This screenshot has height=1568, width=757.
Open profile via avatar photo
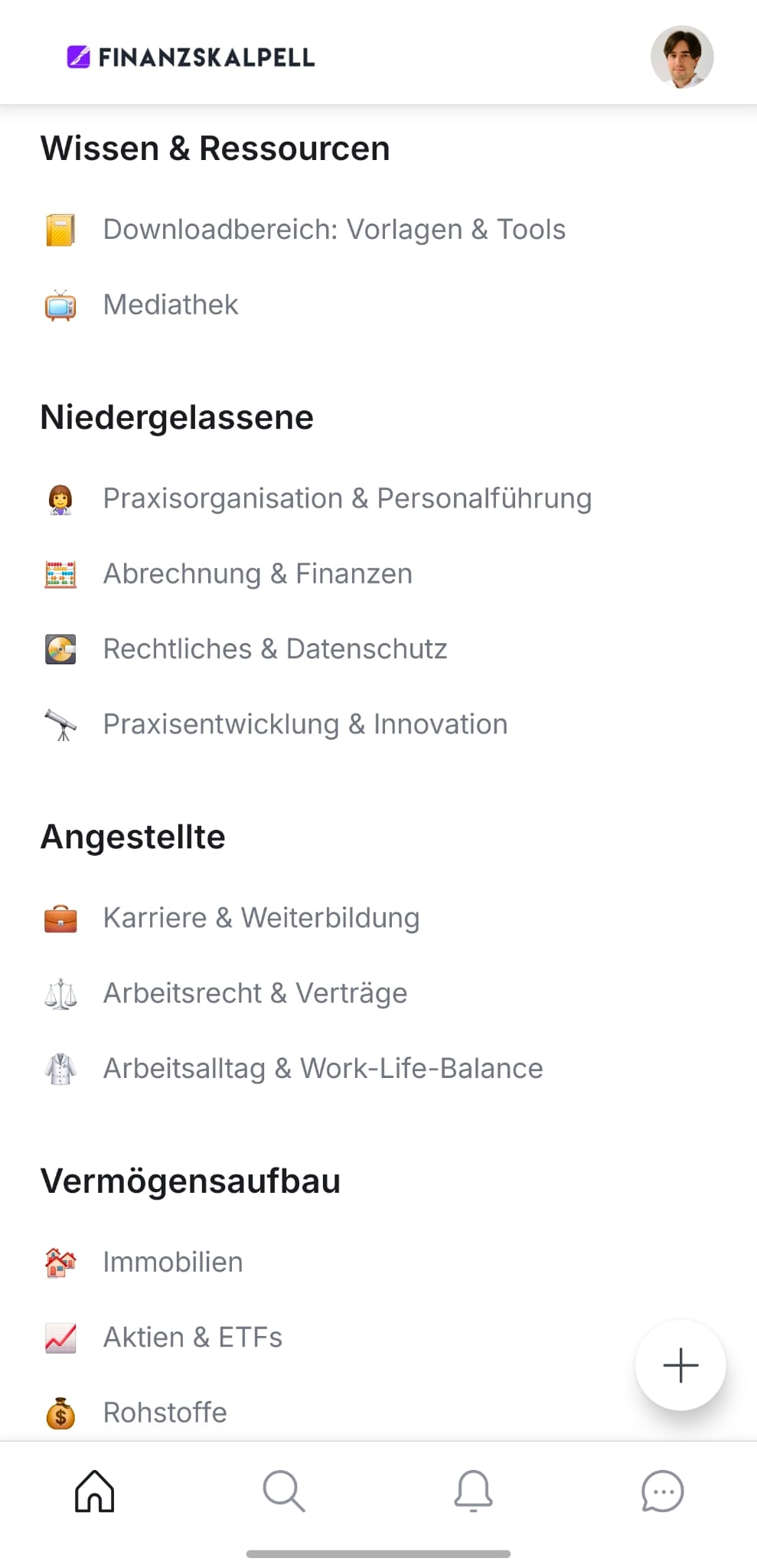pyautogui.click(x=682, y=56)
